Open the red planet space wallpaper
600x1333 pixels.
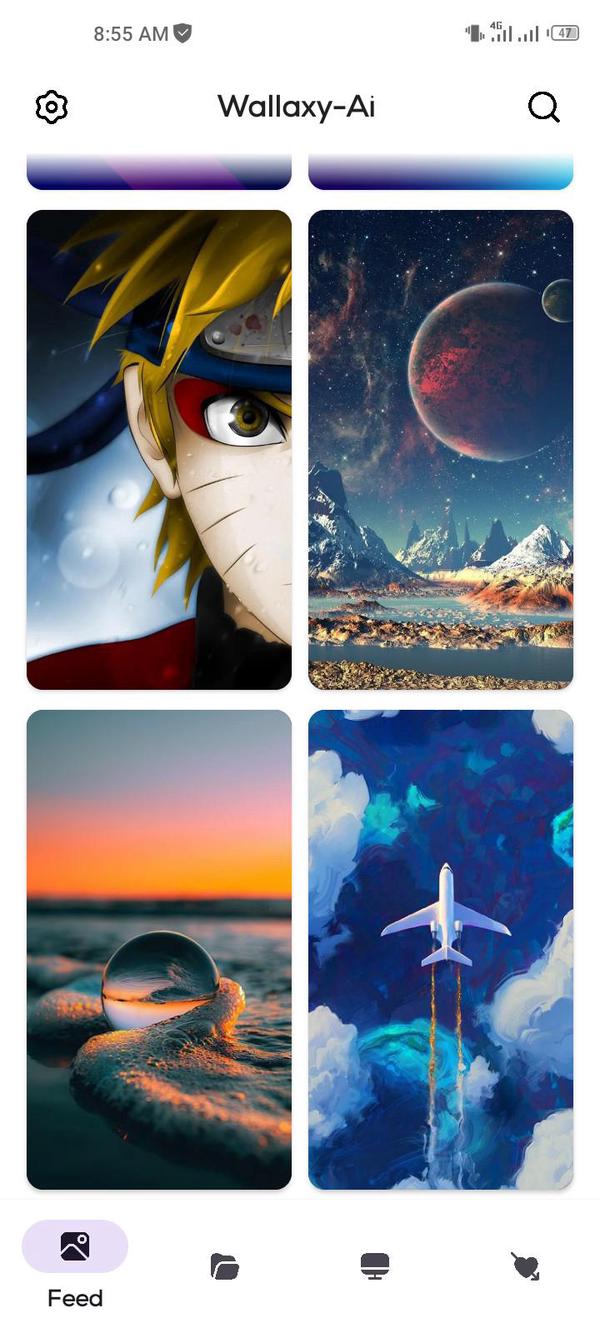(x=440, y=449)
